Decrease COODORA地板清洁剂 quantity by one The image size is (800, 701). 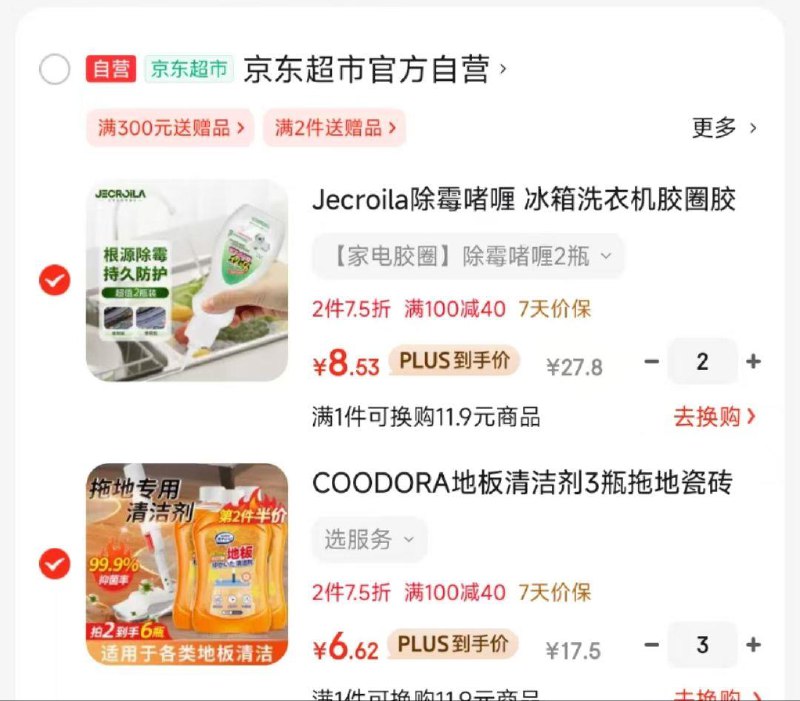pos(652,645)
